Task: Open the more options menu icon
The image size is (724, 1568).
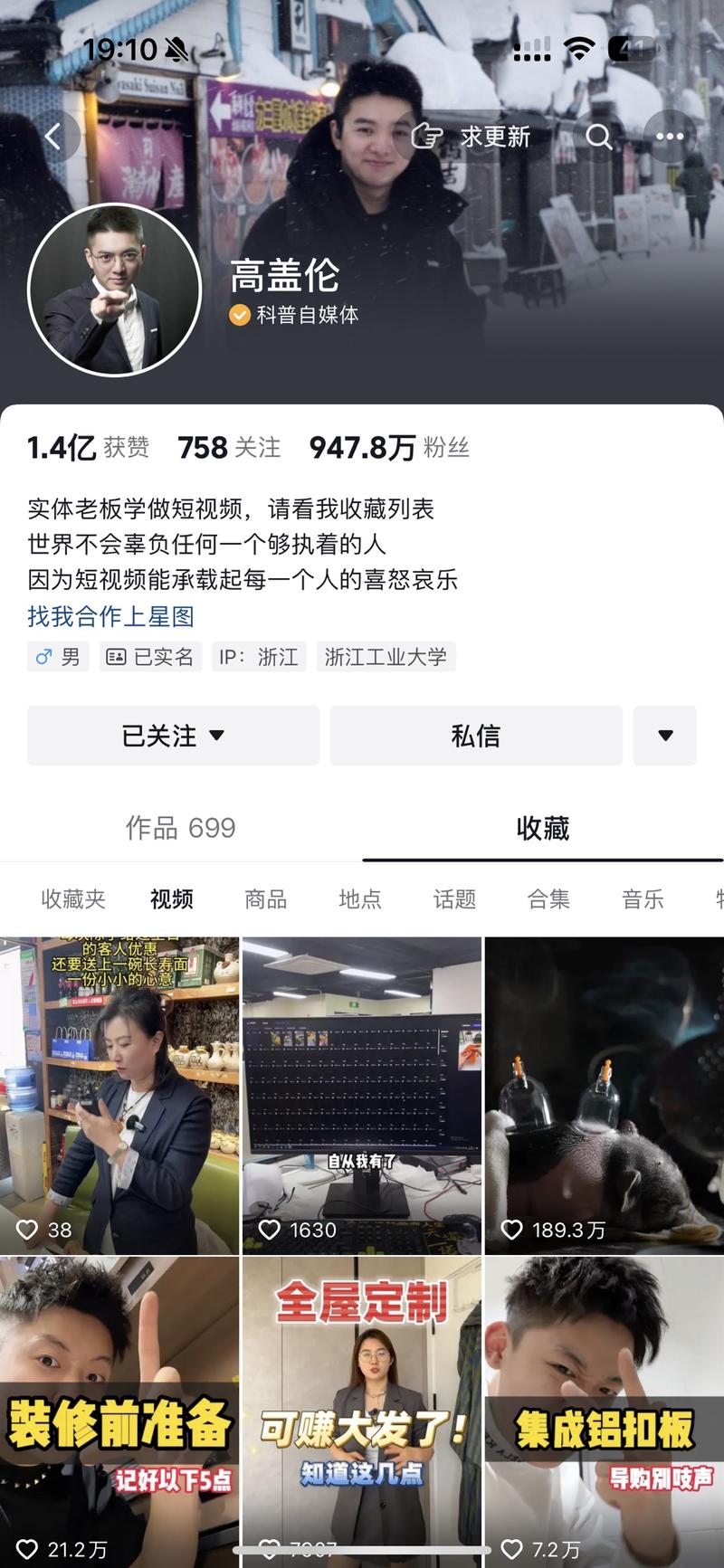Action: [670, 136]
